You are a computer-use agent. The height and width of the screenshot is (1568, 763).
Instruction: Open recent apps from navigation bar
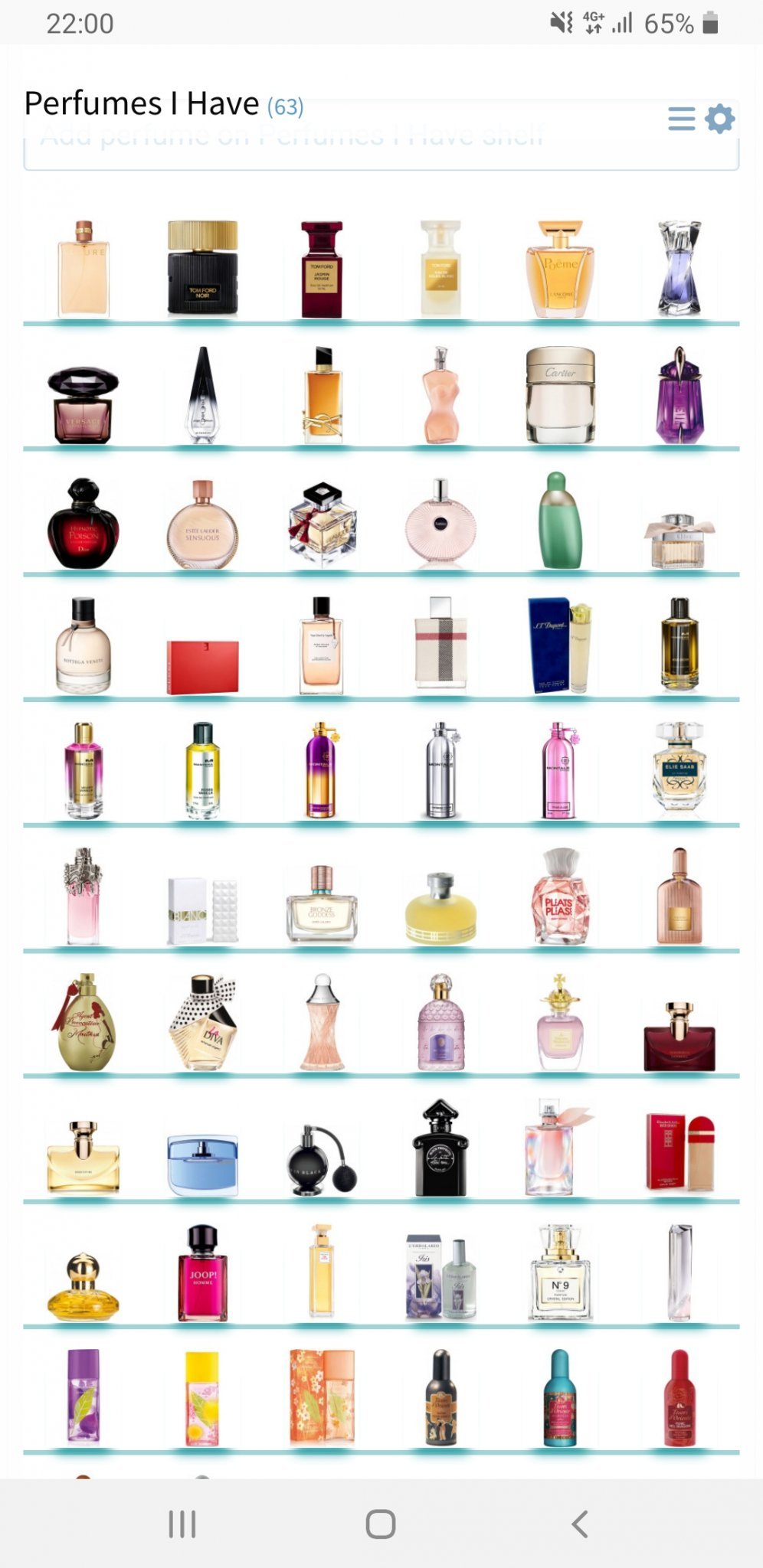[x=182, y=1524]
